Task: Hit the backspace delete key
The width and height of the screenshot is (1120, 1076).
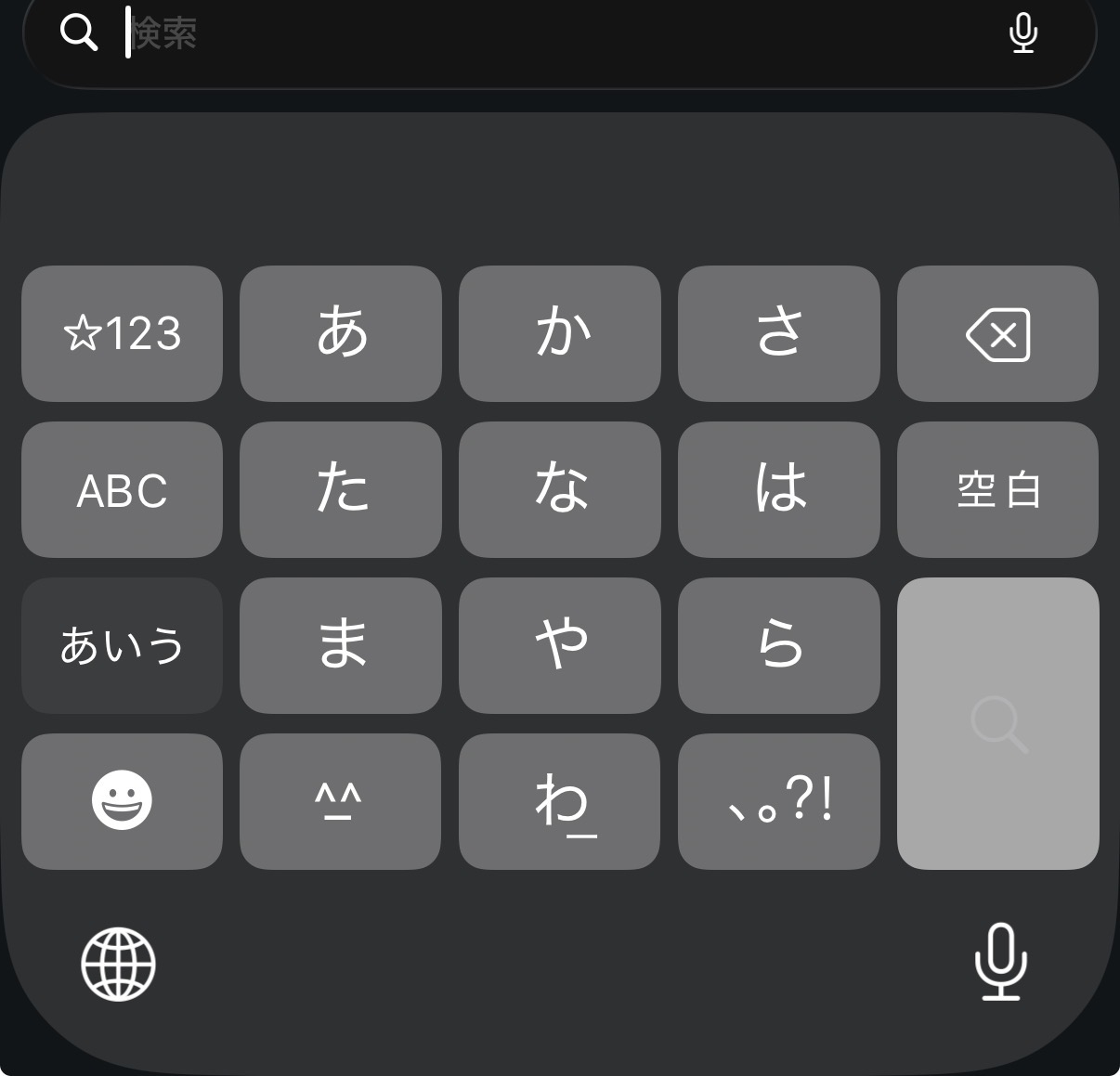Action: [x=997, y=334]
